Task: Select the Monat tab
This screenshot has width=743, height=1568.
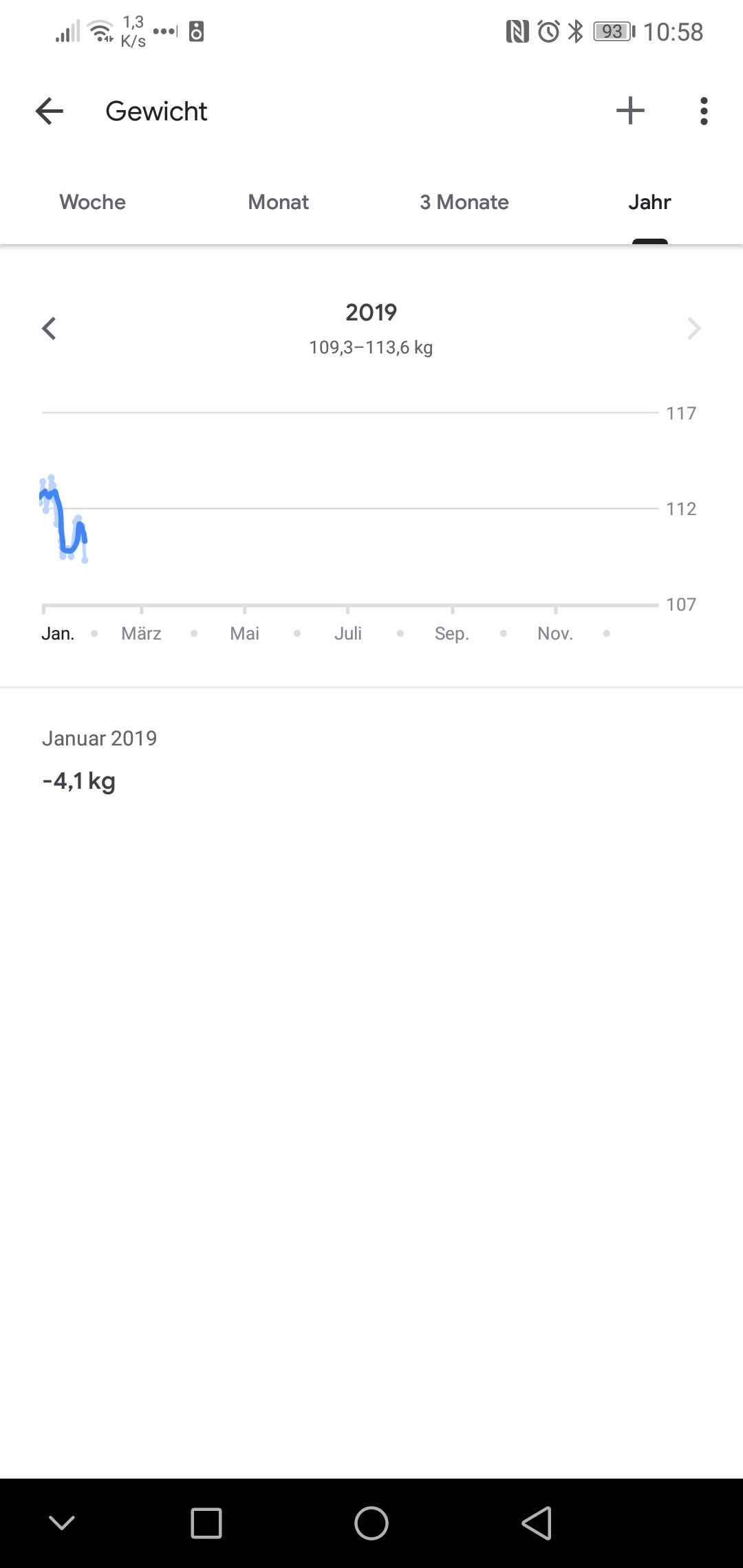Action: pyautogui.click(x=279, y=202)
